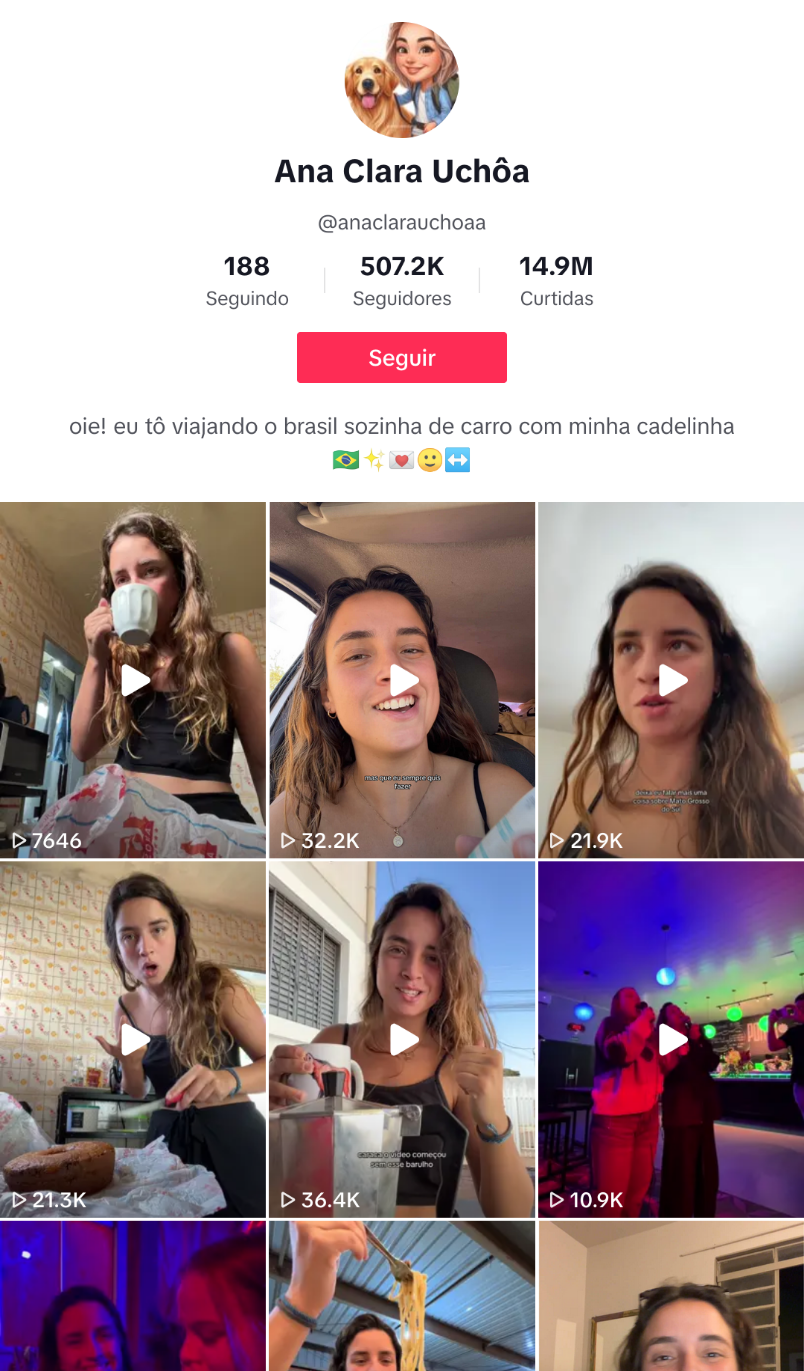Play the video with 32.2K views
804x1371 pixels.
pos(402,680)
